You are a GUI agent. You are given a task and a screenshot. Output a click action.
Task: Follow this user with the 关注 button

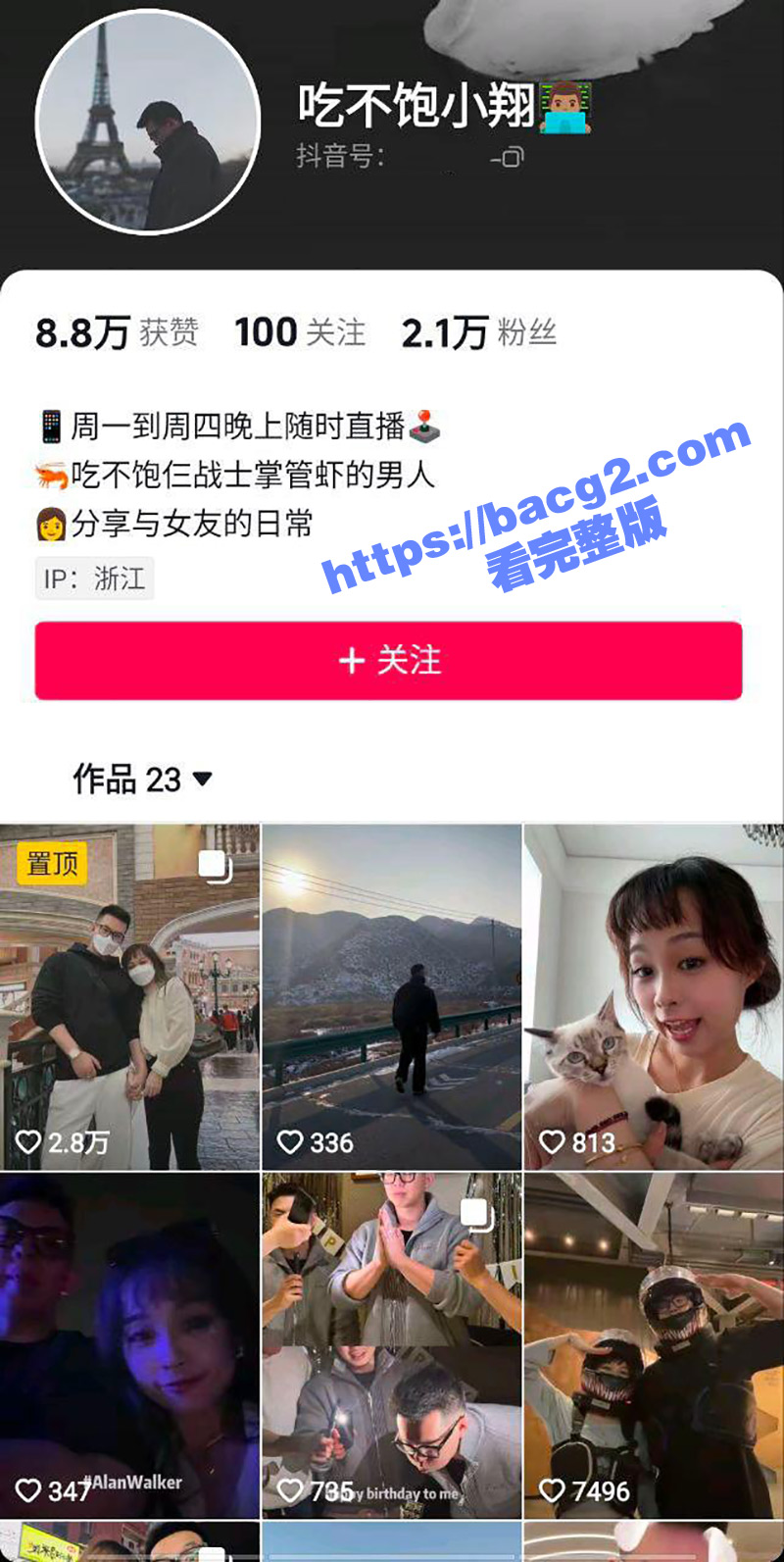pos(388,660)
